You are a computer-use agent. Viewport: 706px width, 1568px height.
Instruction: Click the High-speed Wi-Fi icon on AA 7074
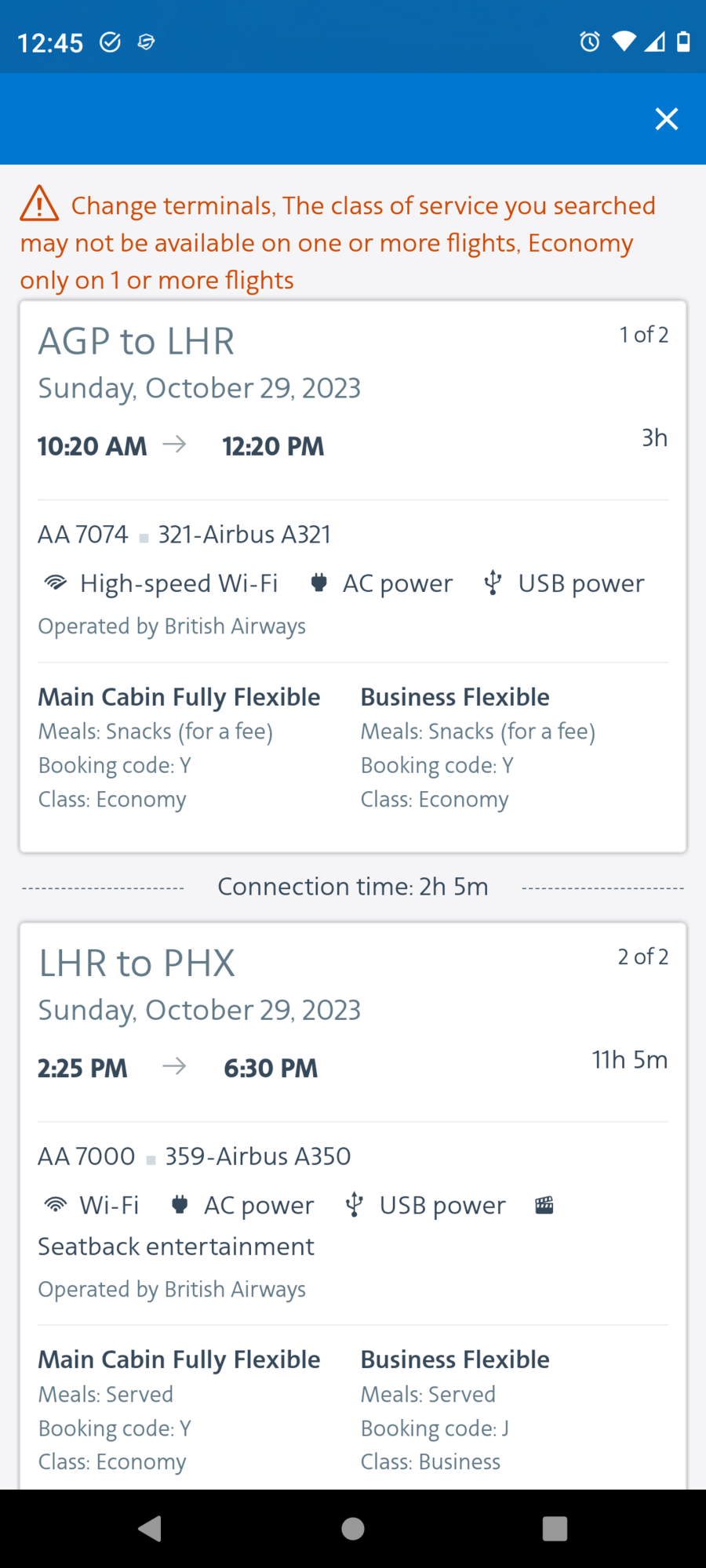pyautogui.click(x=55, y=583)
